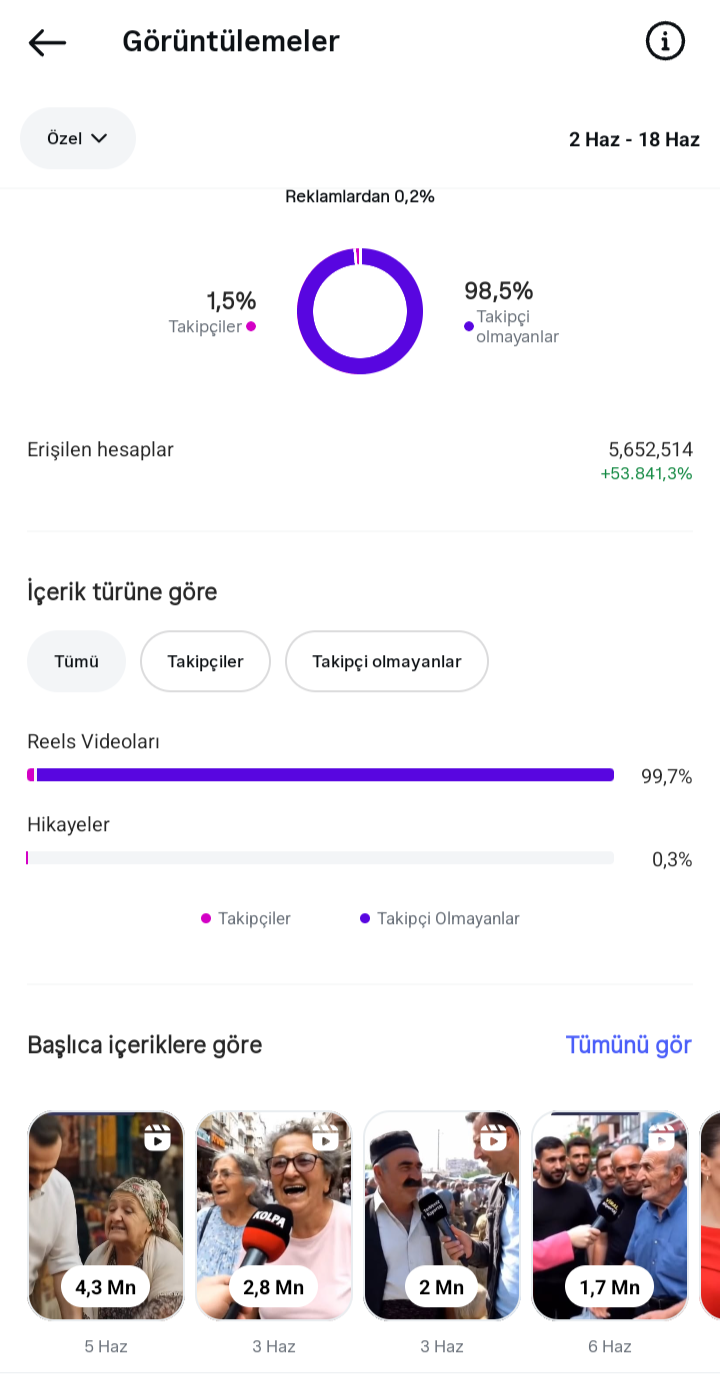Open the info icon for Görüntülemeler
Viewport: 720px width, 1375px height.
[x=665, y=41]
